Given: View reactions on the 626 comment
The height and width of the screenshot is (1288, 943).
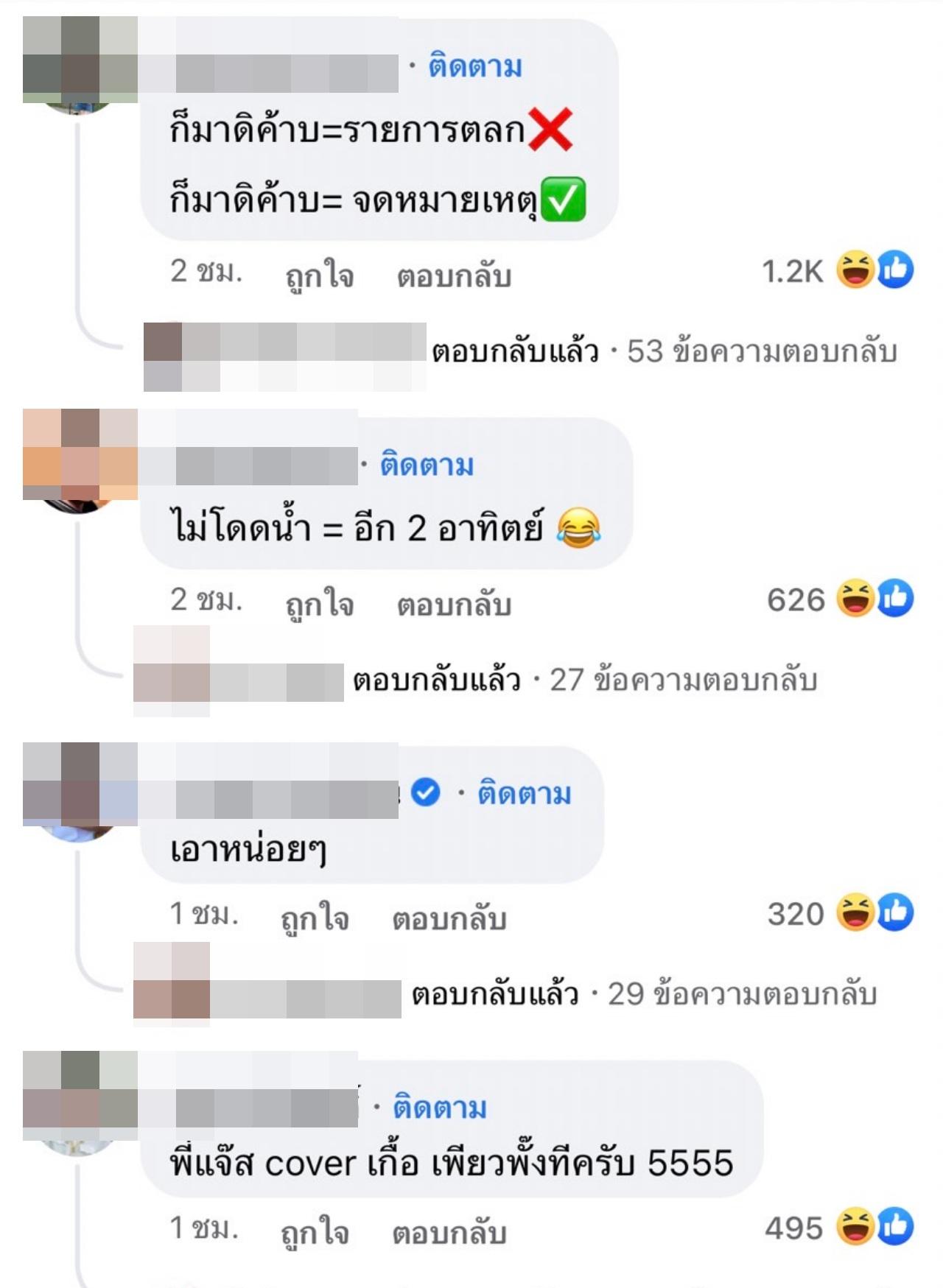Looking at the screenshot, I should [839, 599].
